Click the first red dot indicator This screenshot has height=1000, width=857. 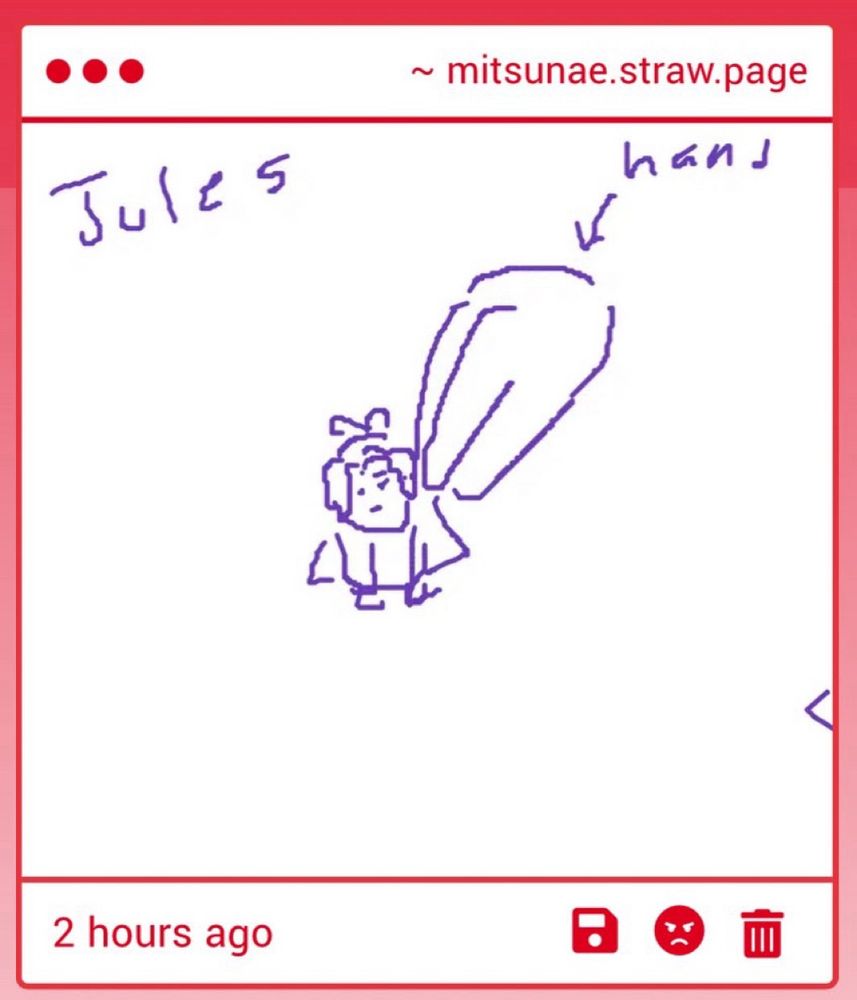[x=57, y=70]
